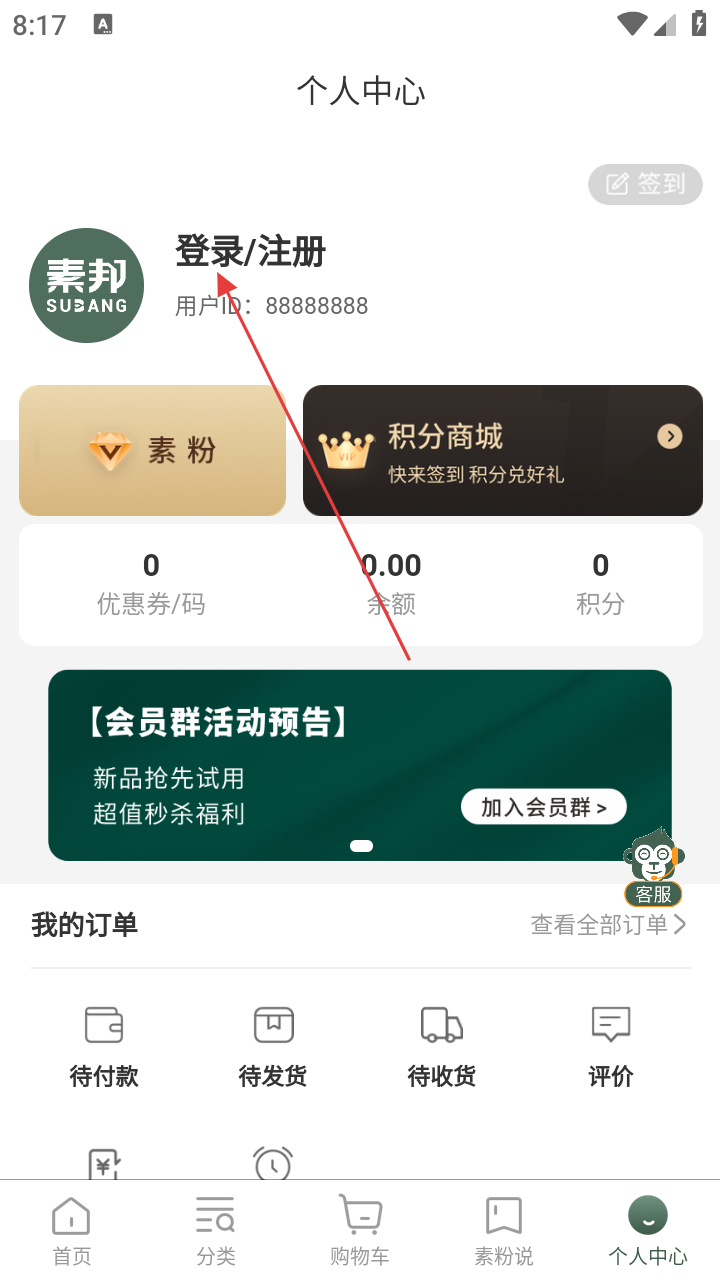The height and width of the screenshot is (1280, 720).
Task: Open 登录/注册 to sign in
Action: [250, 252]
